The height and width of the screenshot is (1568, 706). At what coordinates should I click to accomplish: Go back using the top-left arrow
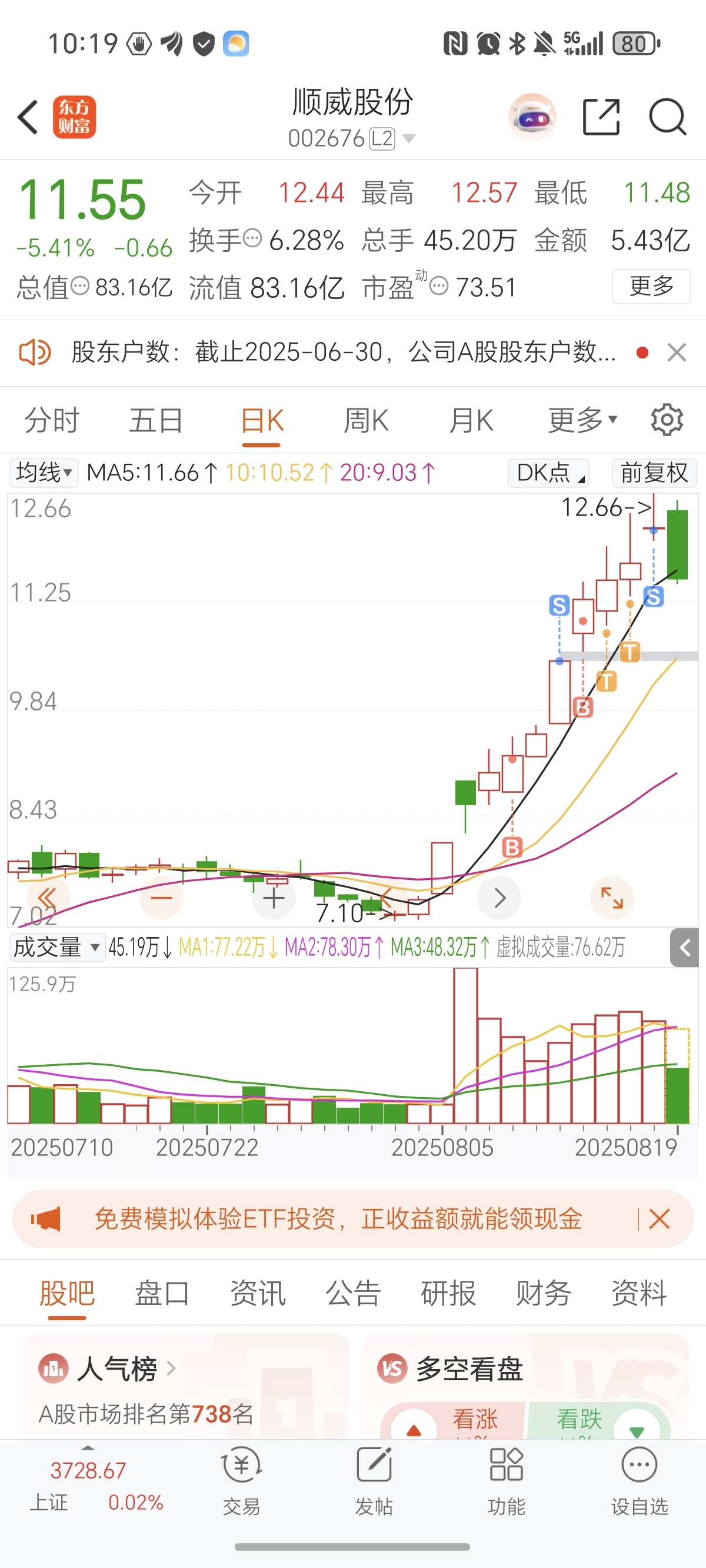pyautogui.click(x=28, y=117)
